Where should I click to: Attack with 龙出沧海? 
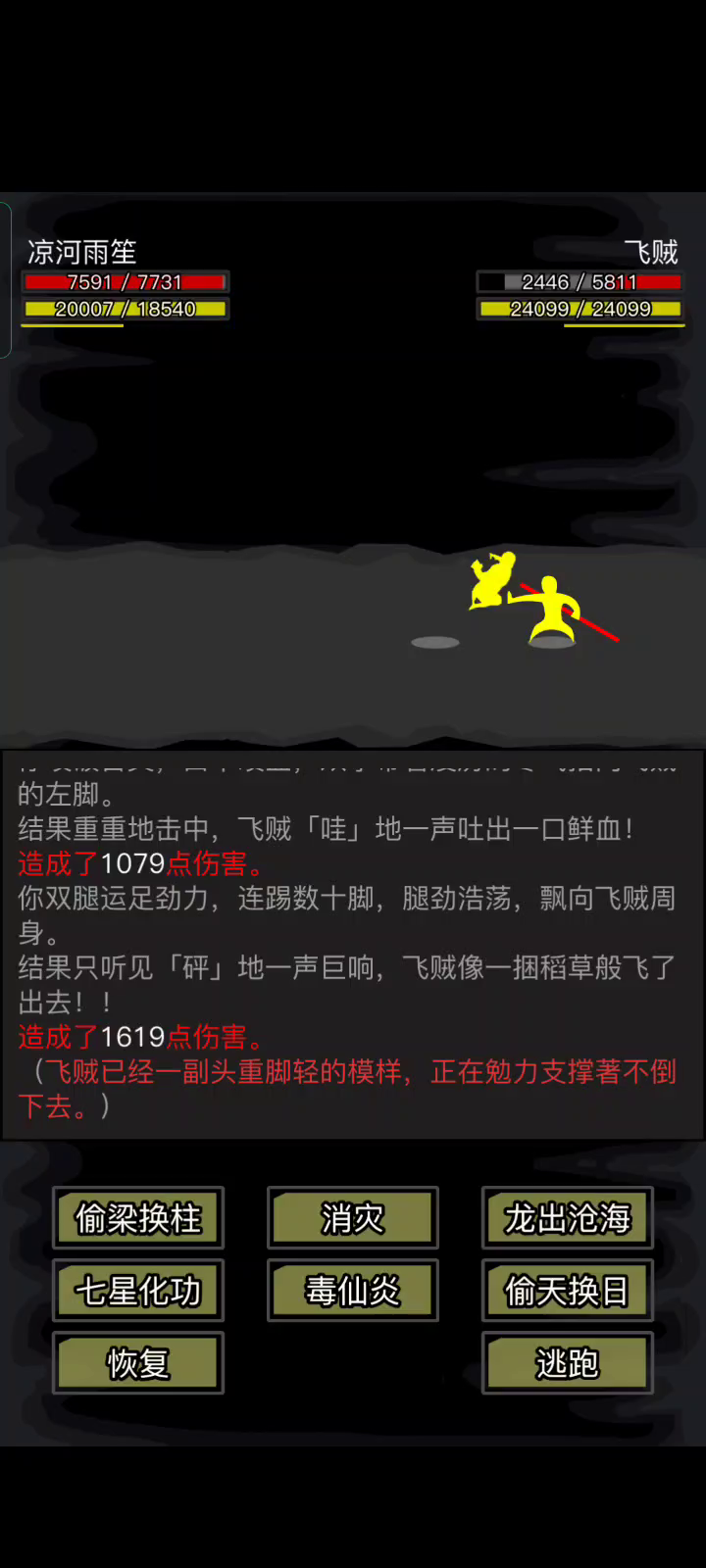click(x=567, y=1218)
